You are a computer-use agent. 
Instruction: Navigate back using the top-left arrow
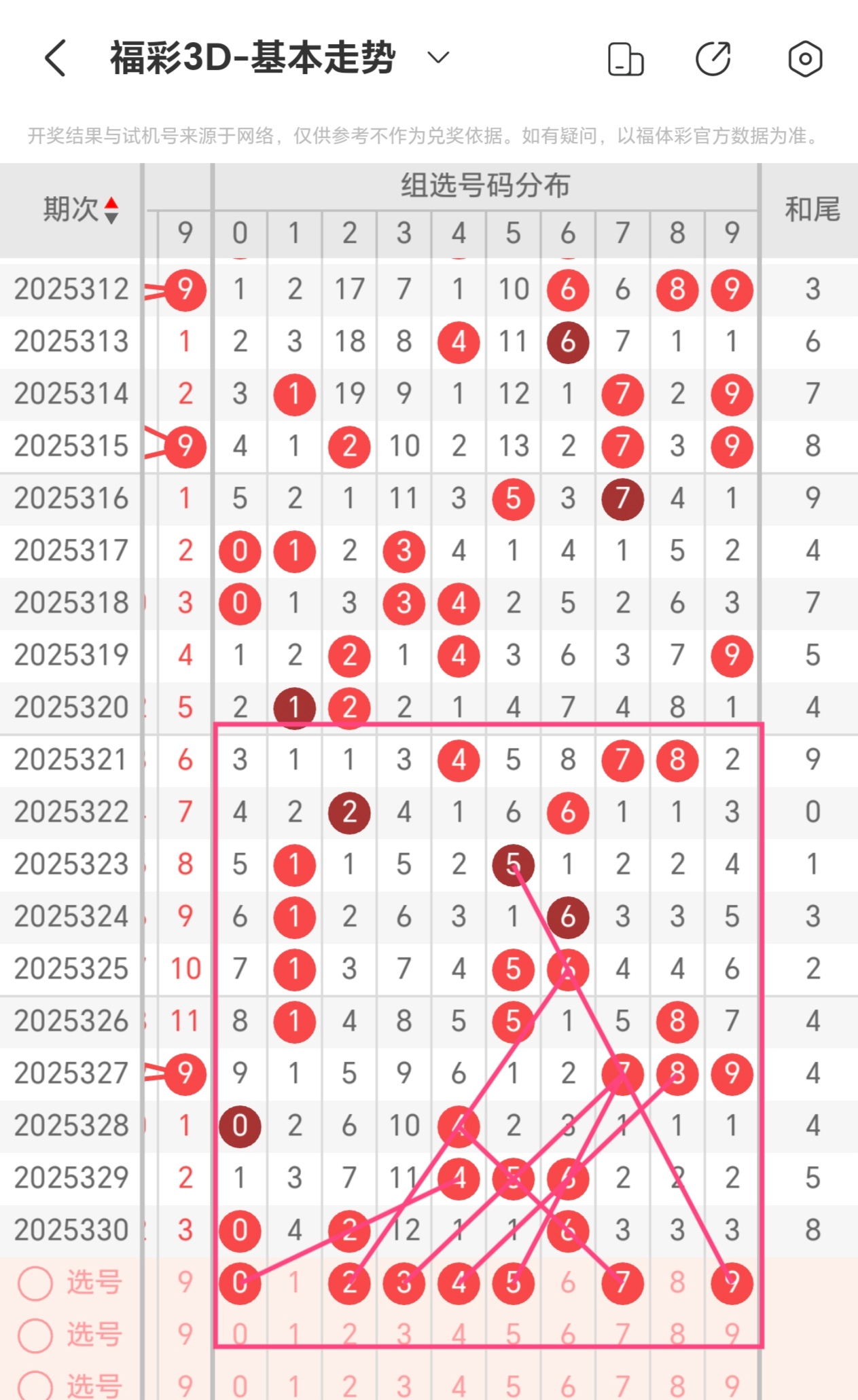54,60
